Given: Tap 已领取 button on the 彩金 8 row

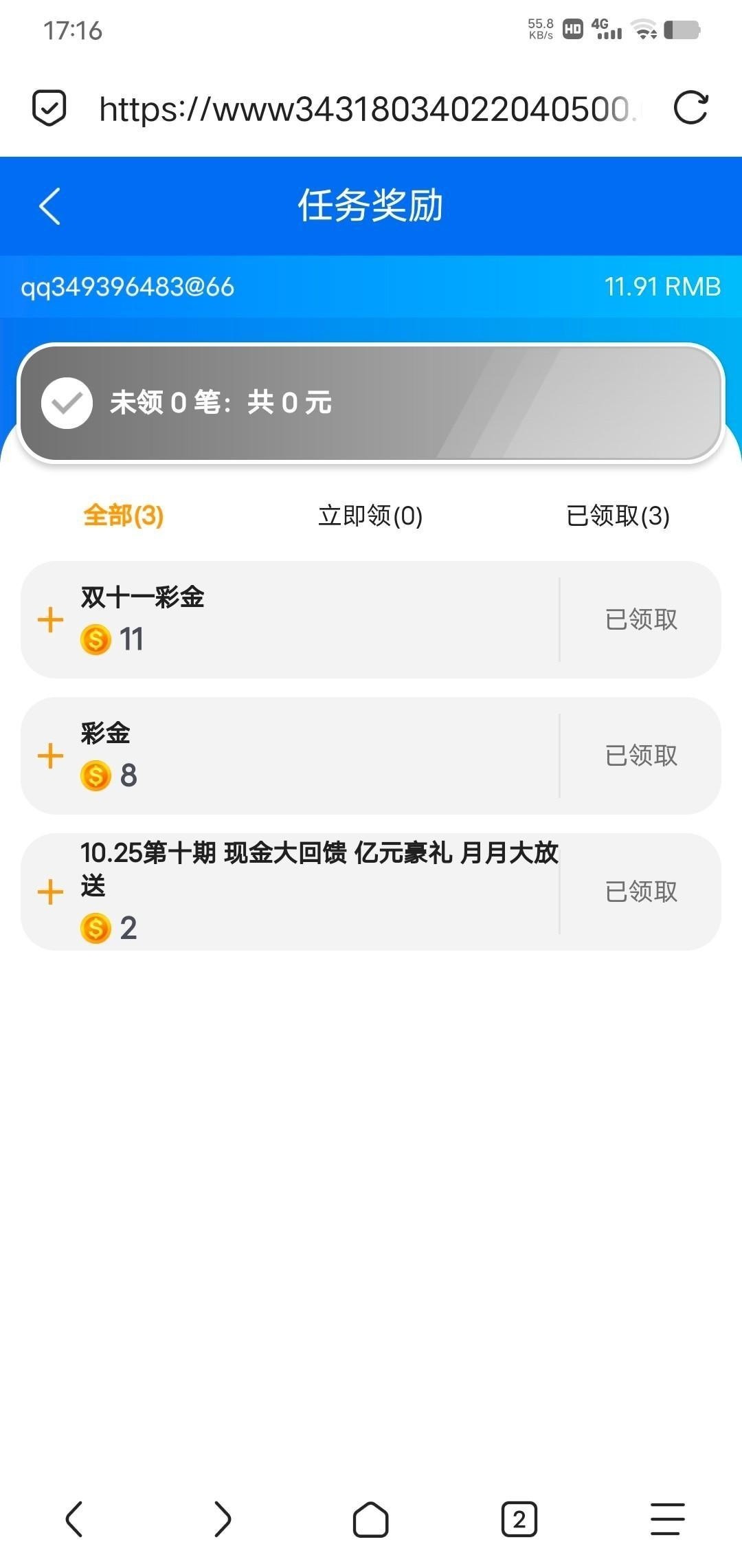Looking at the screenshot, I should pyautogui.click(x=641, y=755).
